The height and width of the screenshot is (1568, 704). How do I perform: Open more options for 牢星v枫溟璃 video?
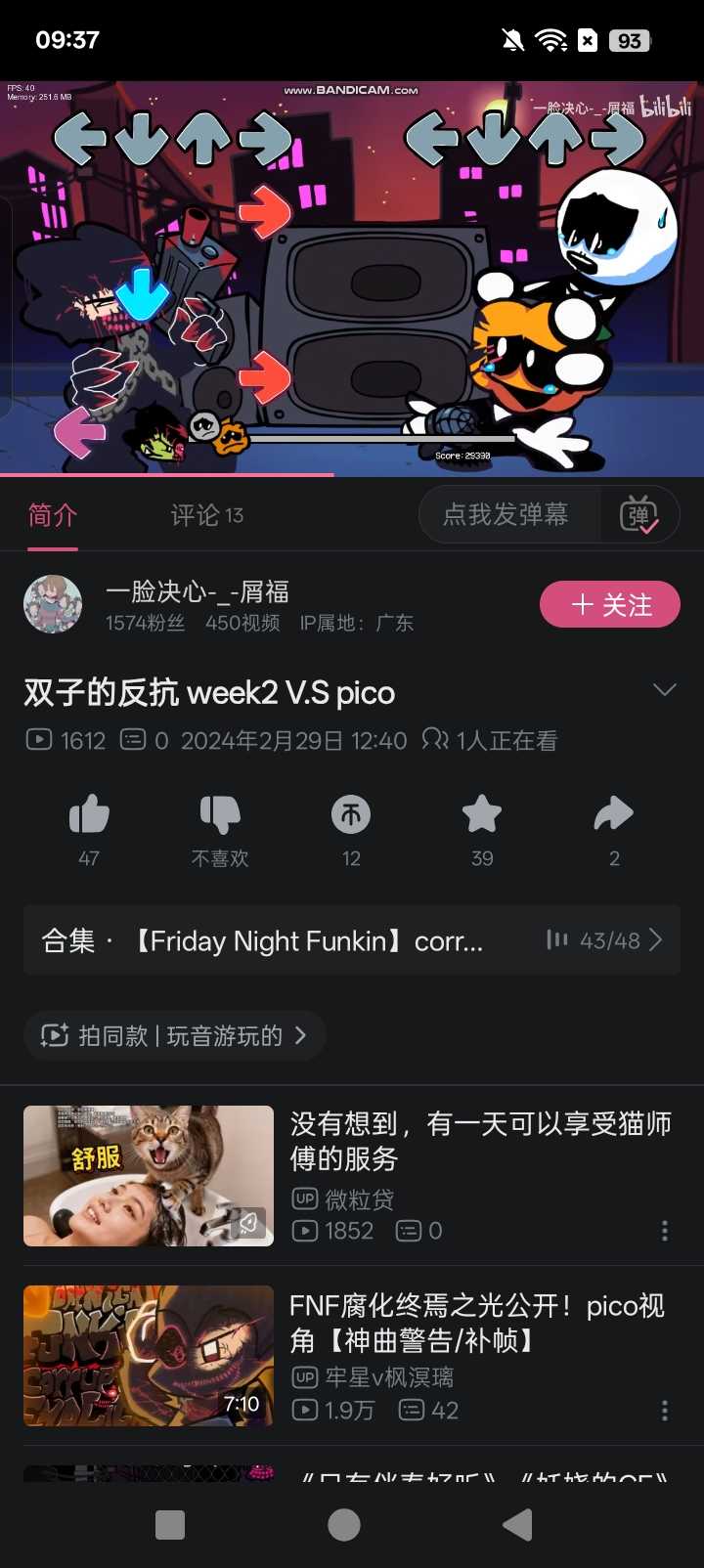(665, 1411)
